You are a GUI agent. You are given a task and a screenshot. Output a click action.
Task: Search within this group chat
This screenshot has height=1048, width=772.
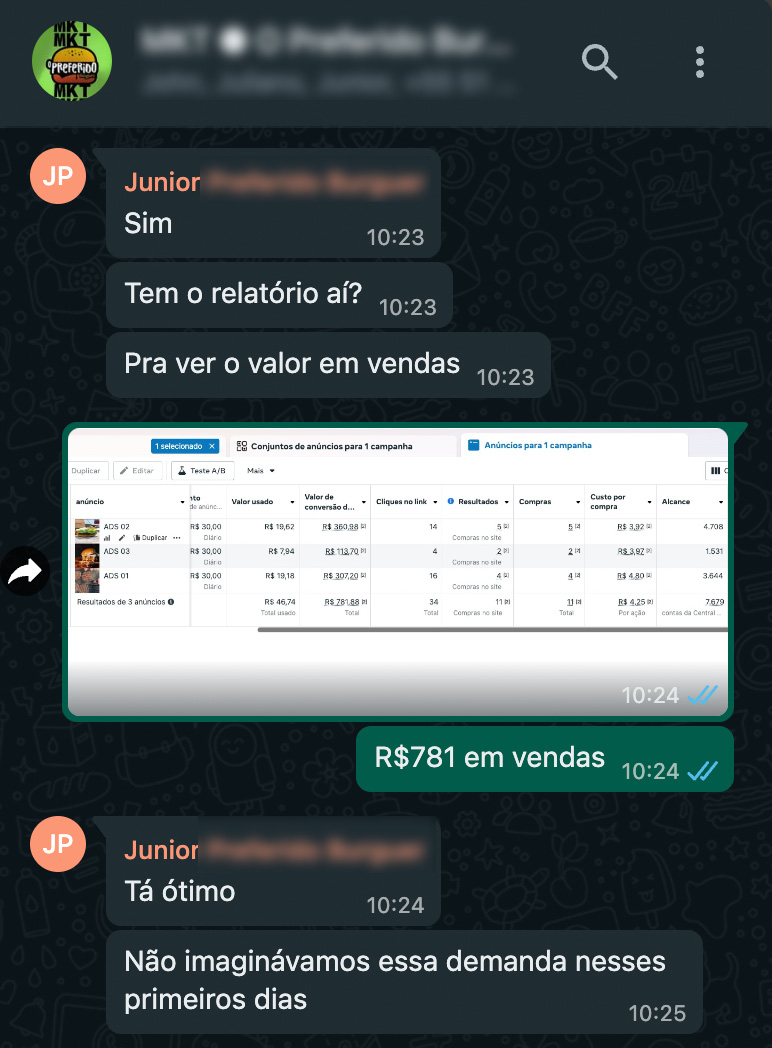[599, 62]
